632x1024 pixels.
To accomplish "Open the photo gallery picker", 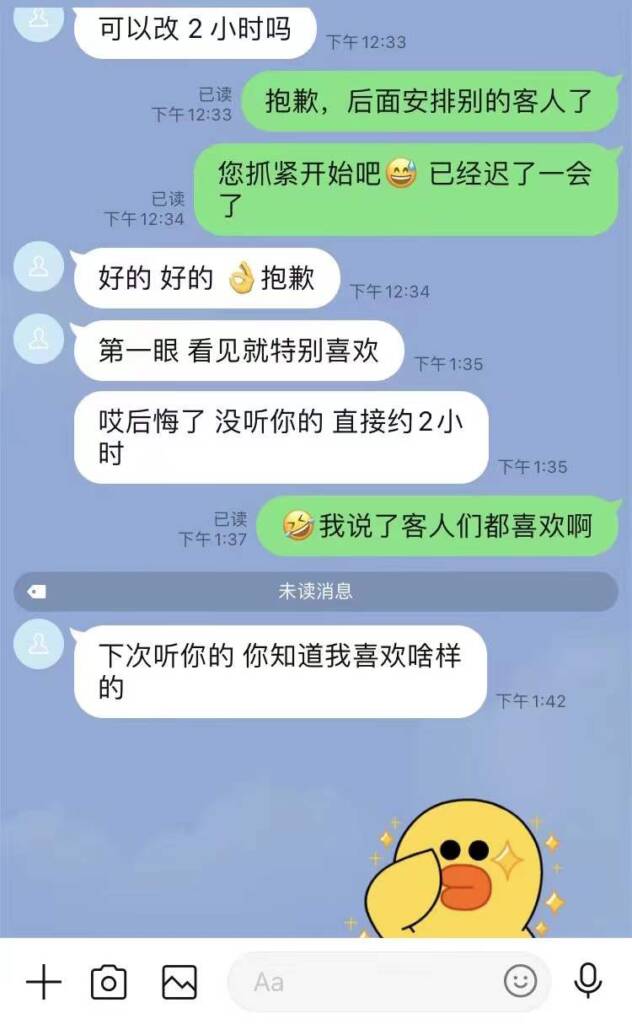I will 180,982.
